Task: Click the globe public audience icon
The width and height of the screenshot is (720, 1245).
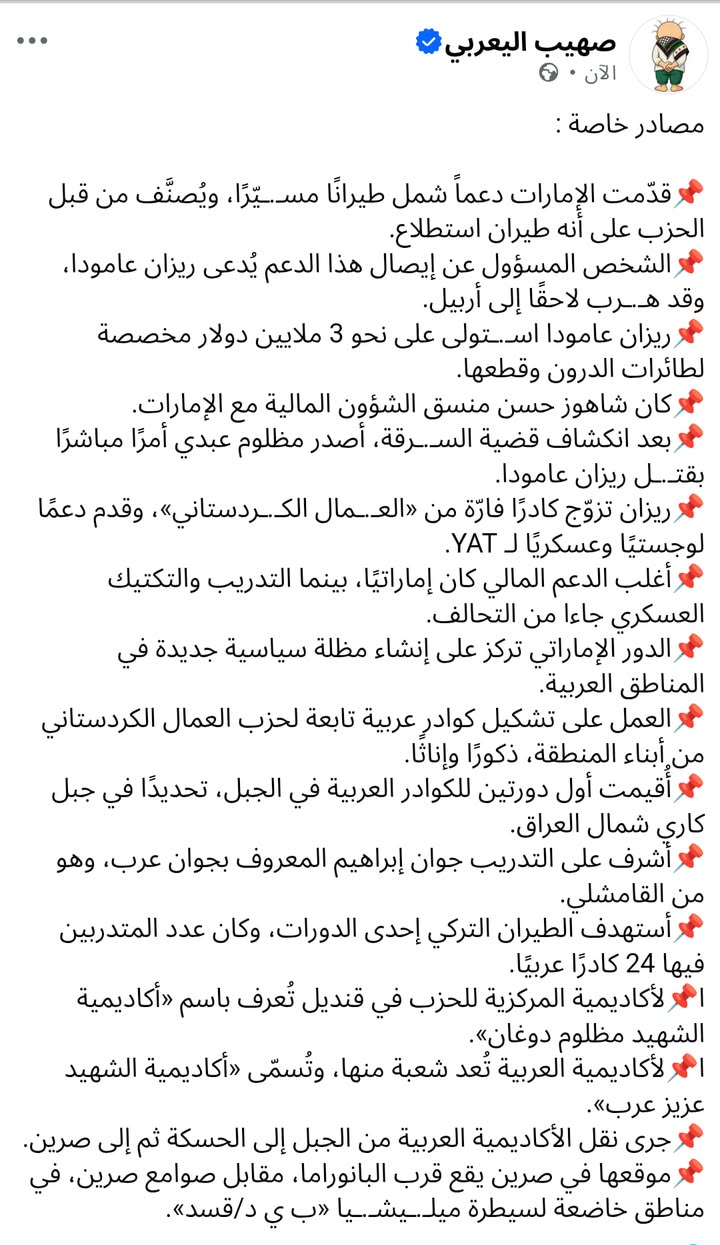Action: 548,72
